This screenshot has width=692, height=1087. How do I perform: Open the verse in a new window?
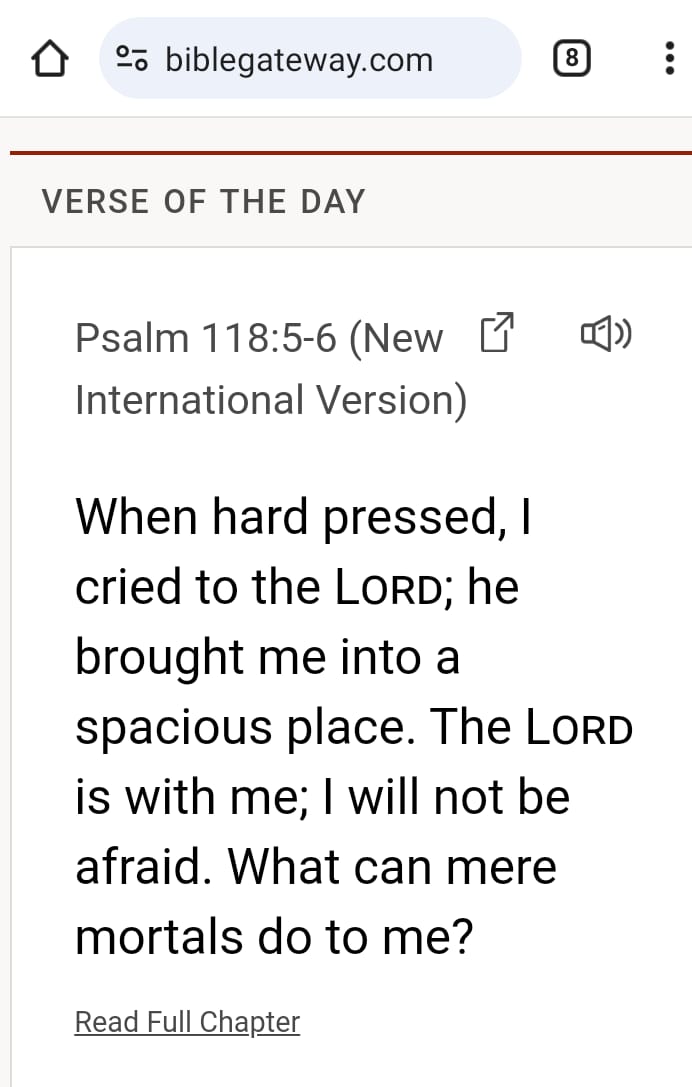pos(497,334)
